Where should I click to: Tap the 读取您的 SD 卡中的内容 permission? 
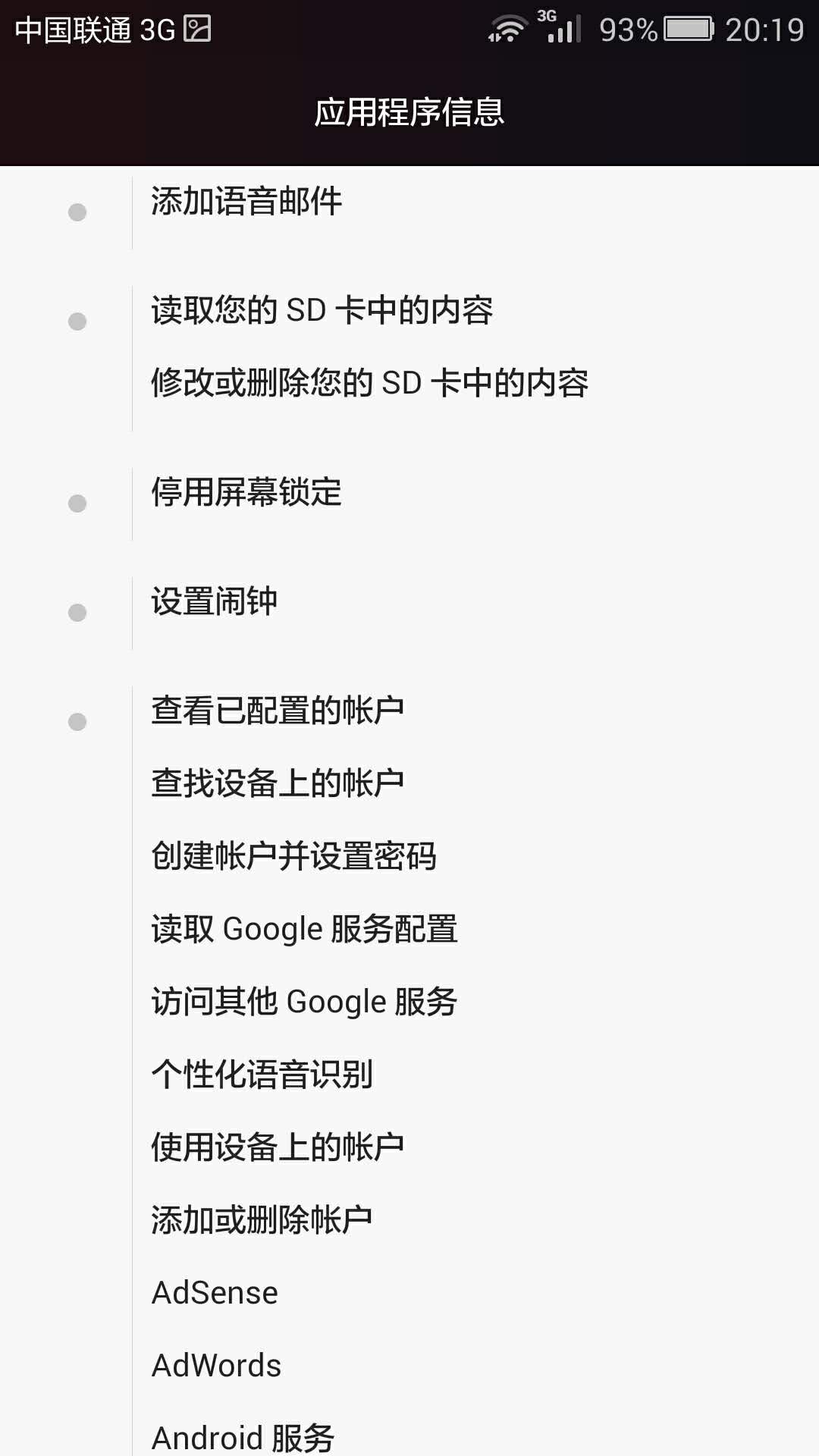coord(322,311)
